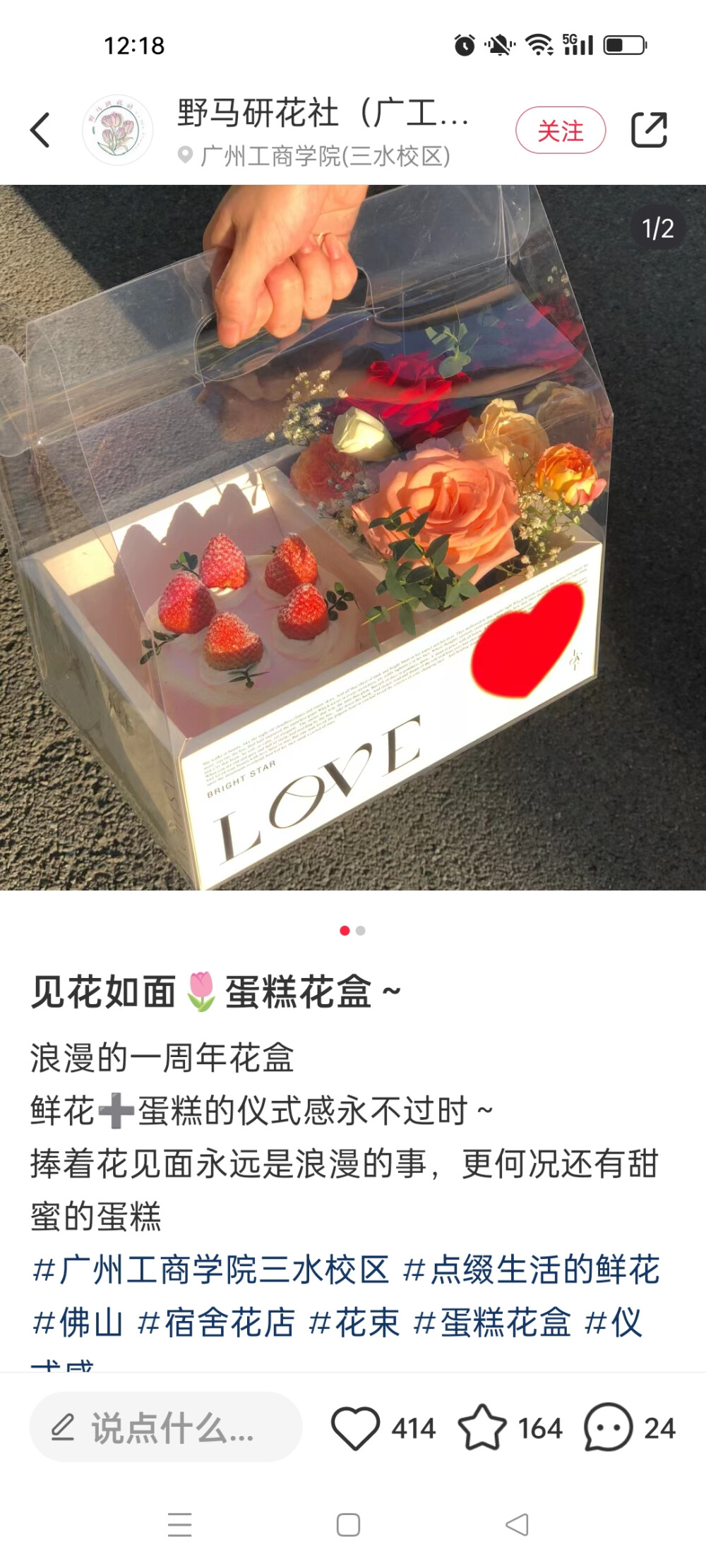The width and height of the screenshot is (706, 1568).
Task: Open the 野马研花社 profile avatar
Action: coord(117,131)
